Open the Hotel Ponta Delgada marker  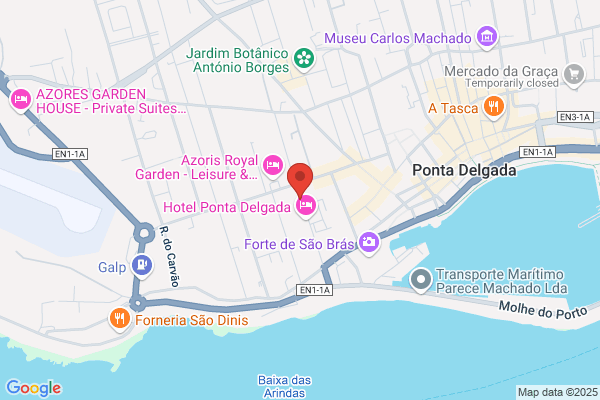point(306,207)
